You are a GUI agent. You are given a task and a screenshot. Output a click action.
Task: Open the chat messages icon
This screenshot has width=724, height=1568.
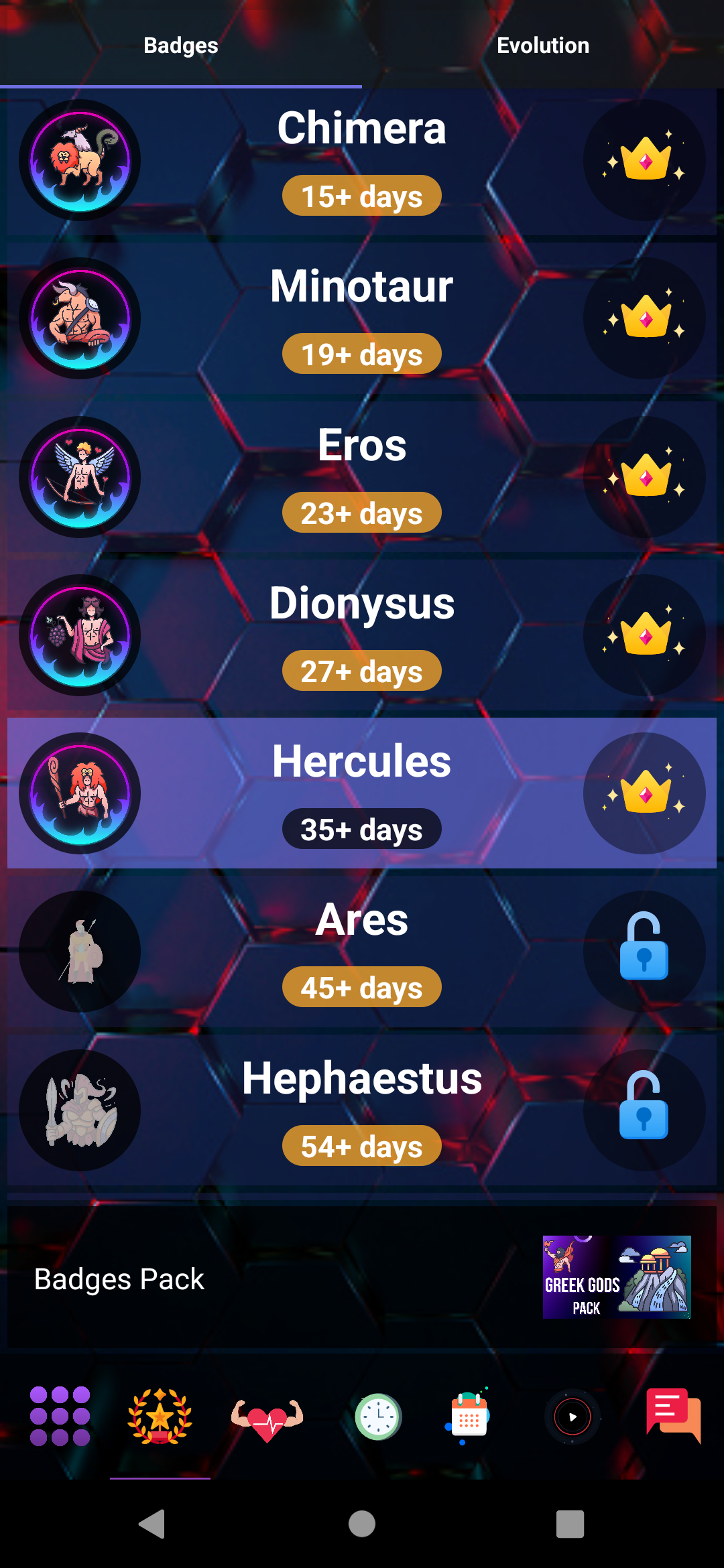click(x=673, y=1414)
